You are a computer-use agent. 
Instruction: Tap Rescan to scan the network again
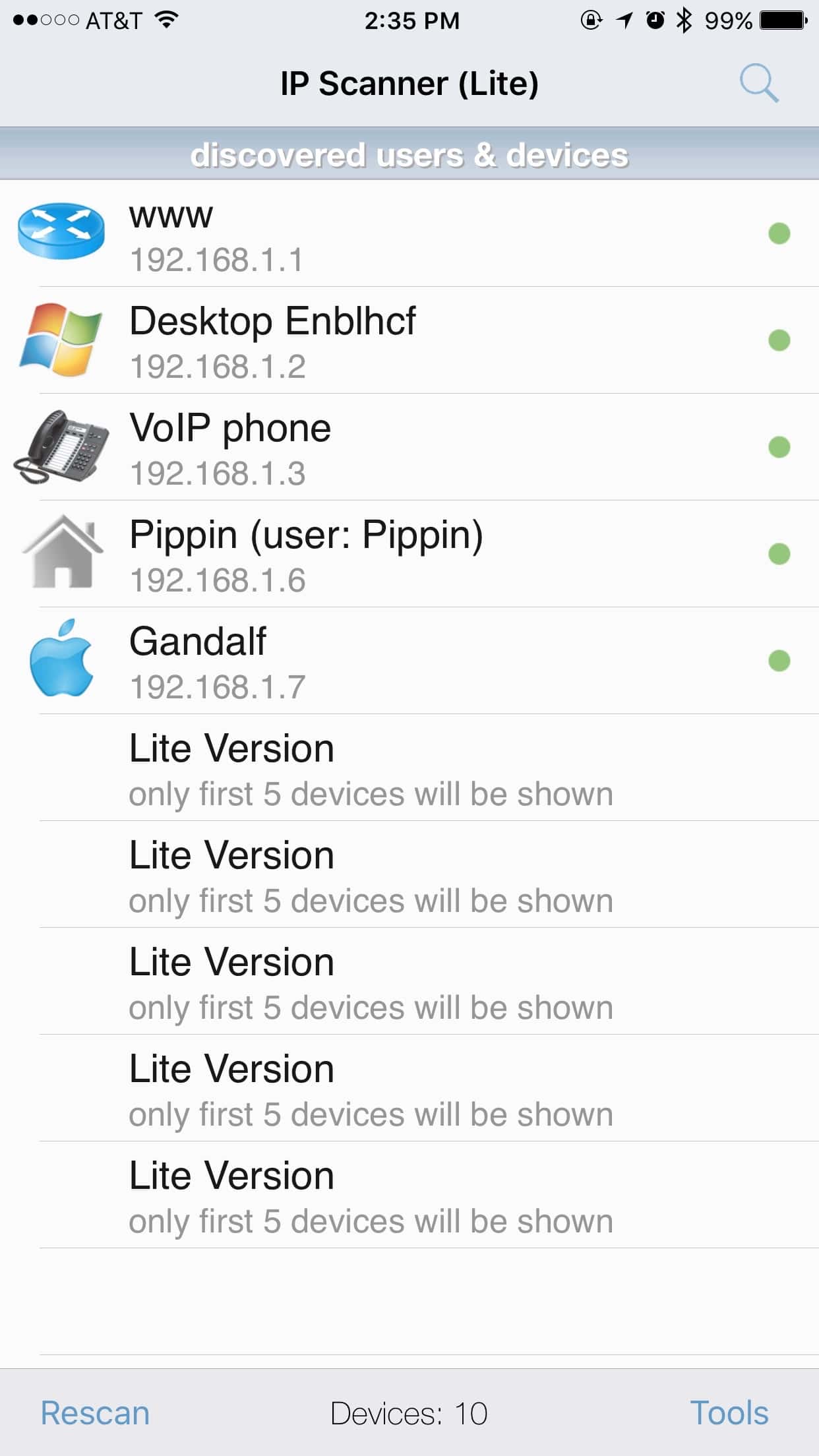click(95, 1413)
